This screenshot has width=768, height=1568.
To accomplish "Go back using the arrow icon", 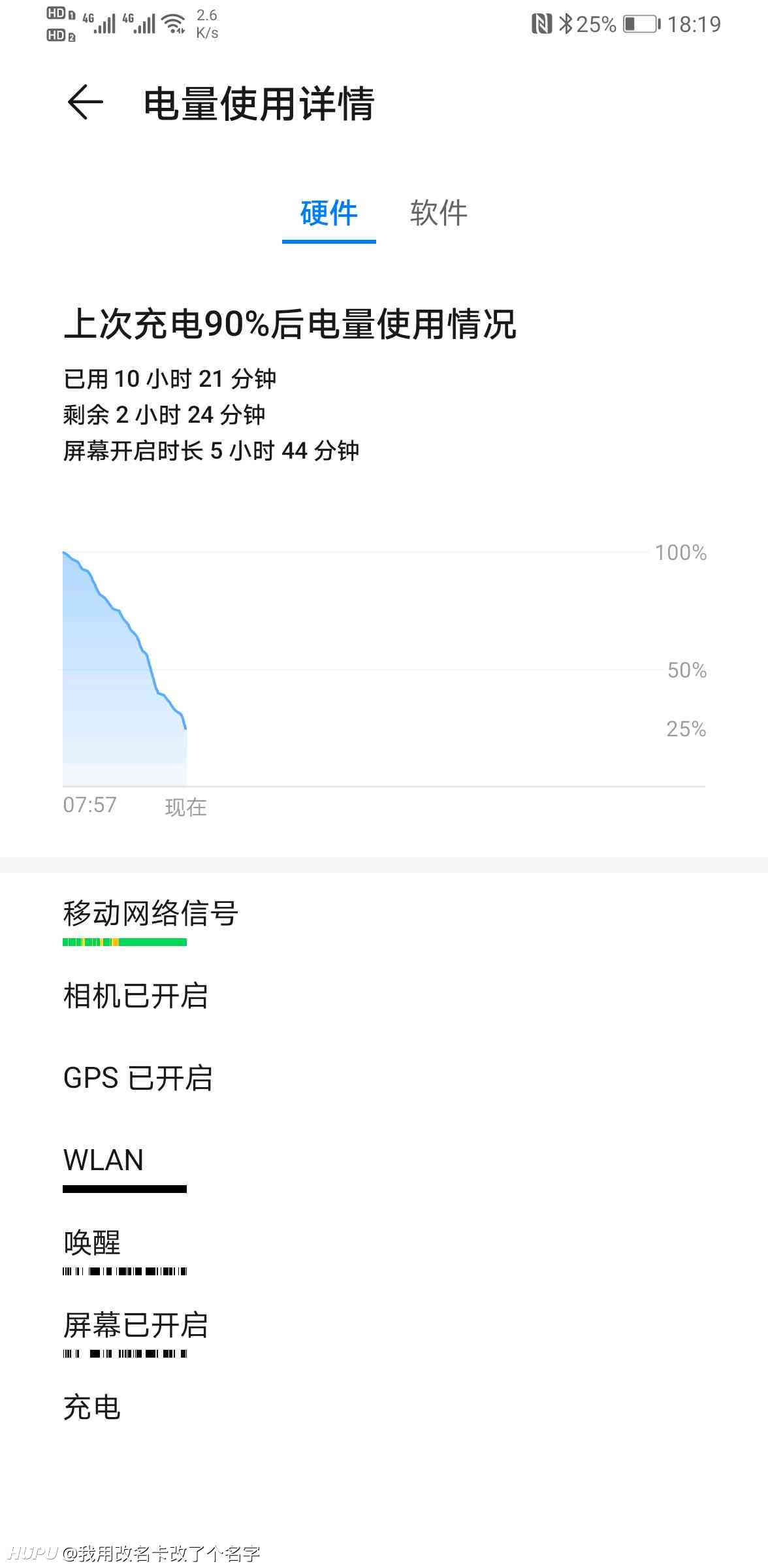I will [x=86, y=103].
